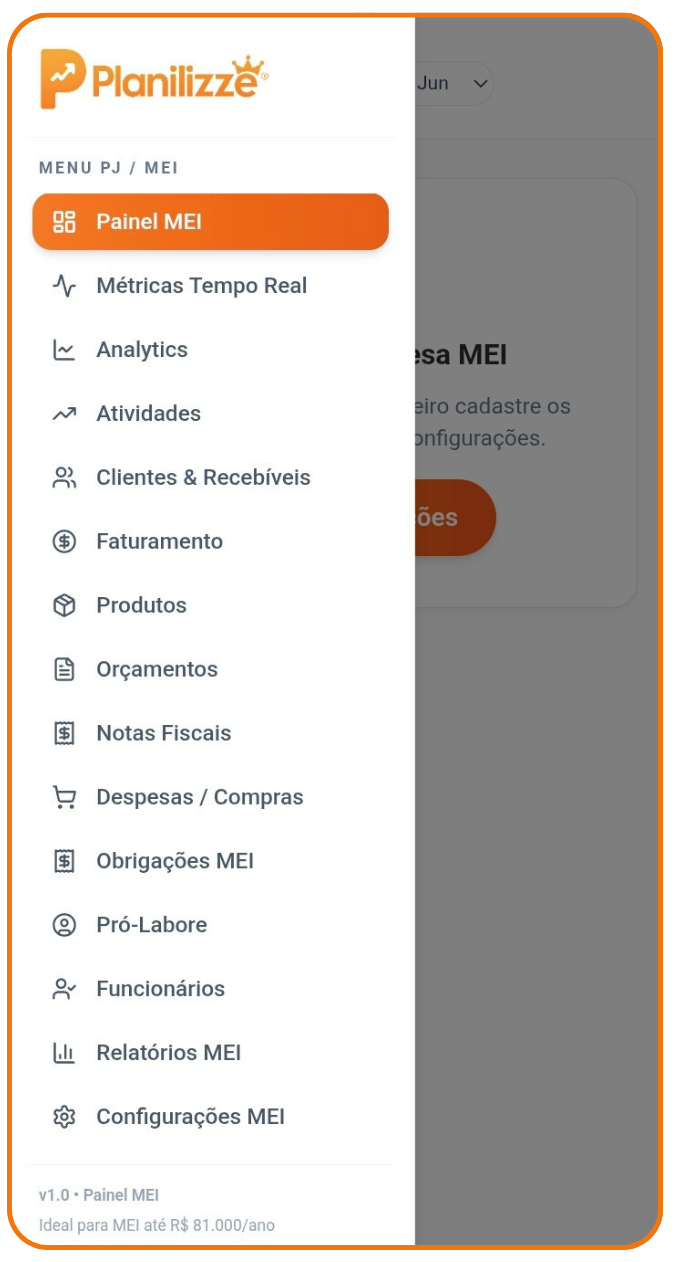This screenshot has width=674, height=1262.
Task: Open the Produtos section
Action: coord(141,606)
